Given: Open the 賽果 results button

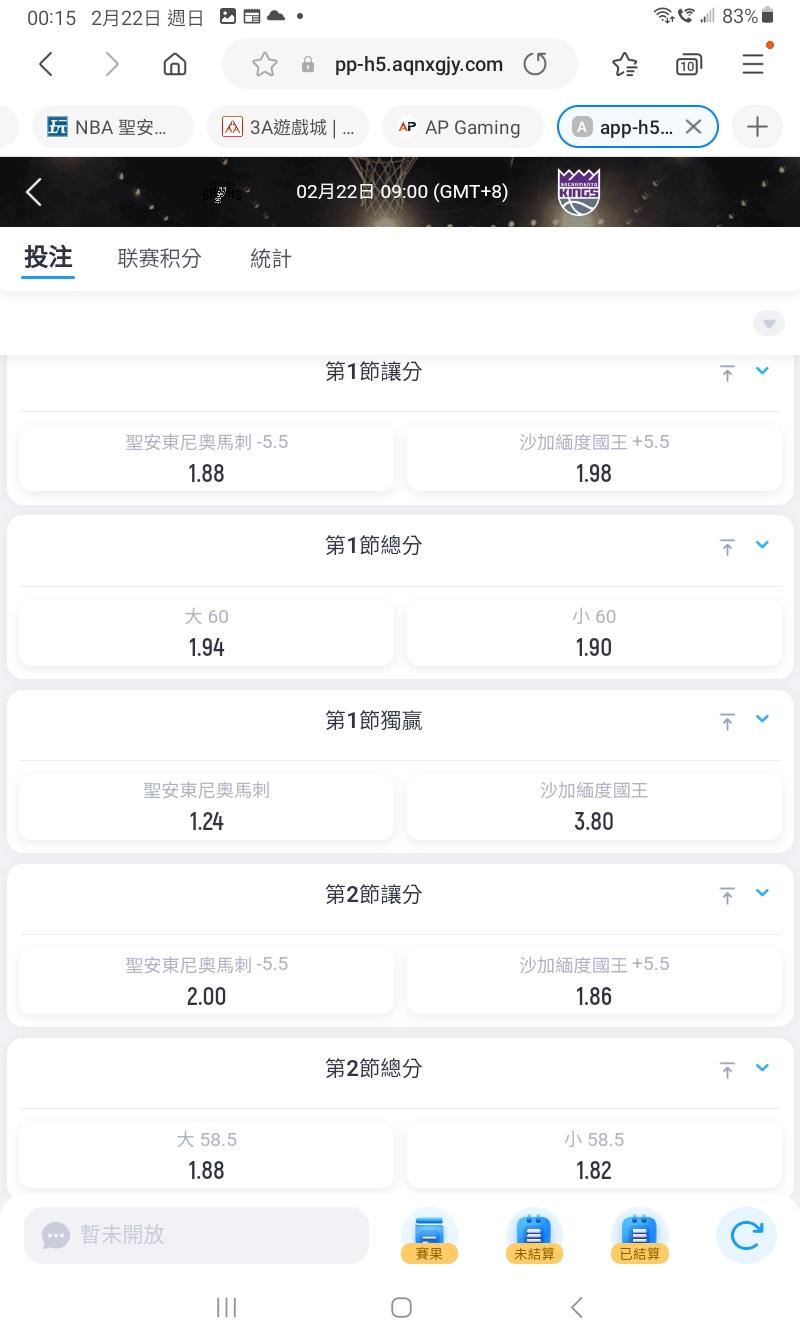Looking at the screenshot, I should tap(429, 1236).
